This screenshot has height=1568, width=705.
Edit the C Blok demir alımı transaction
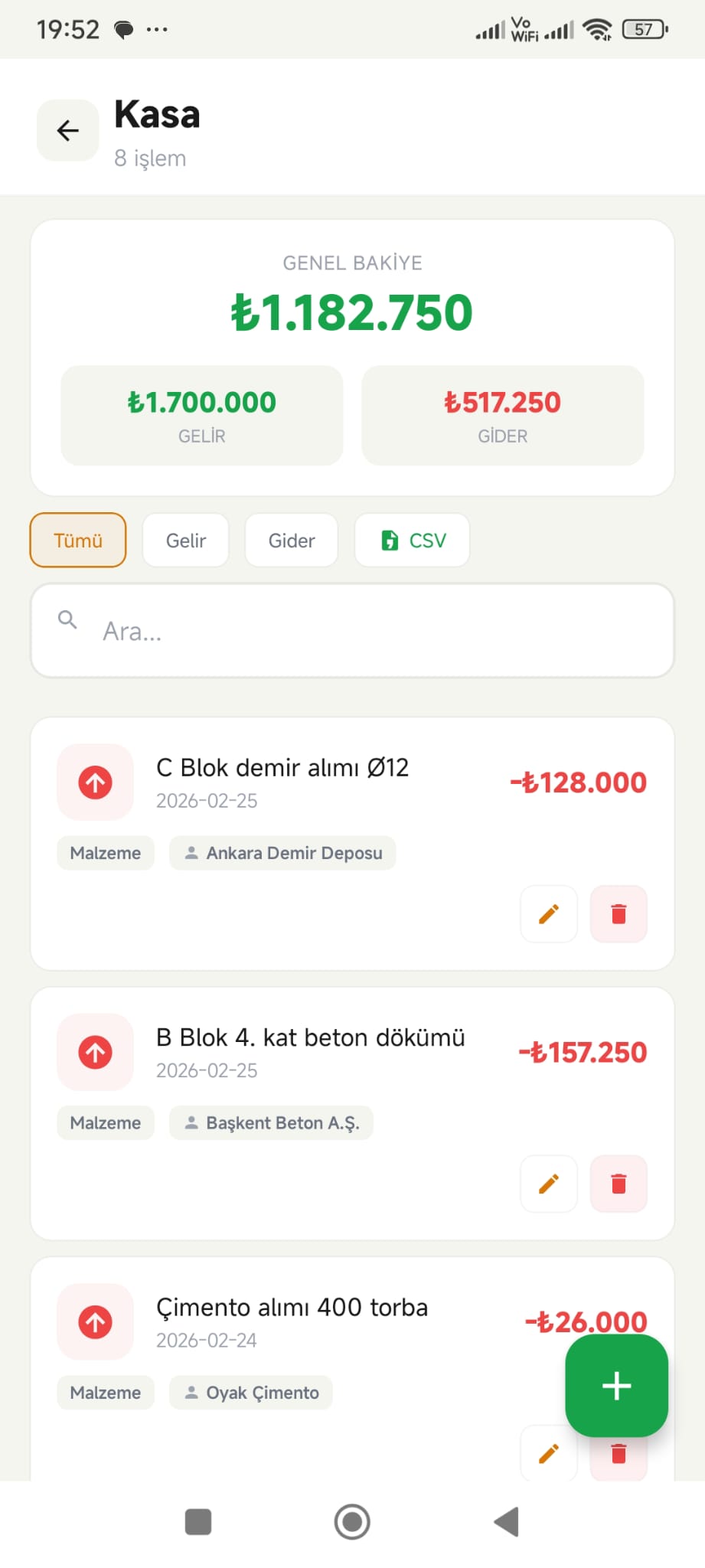(548, 913)
